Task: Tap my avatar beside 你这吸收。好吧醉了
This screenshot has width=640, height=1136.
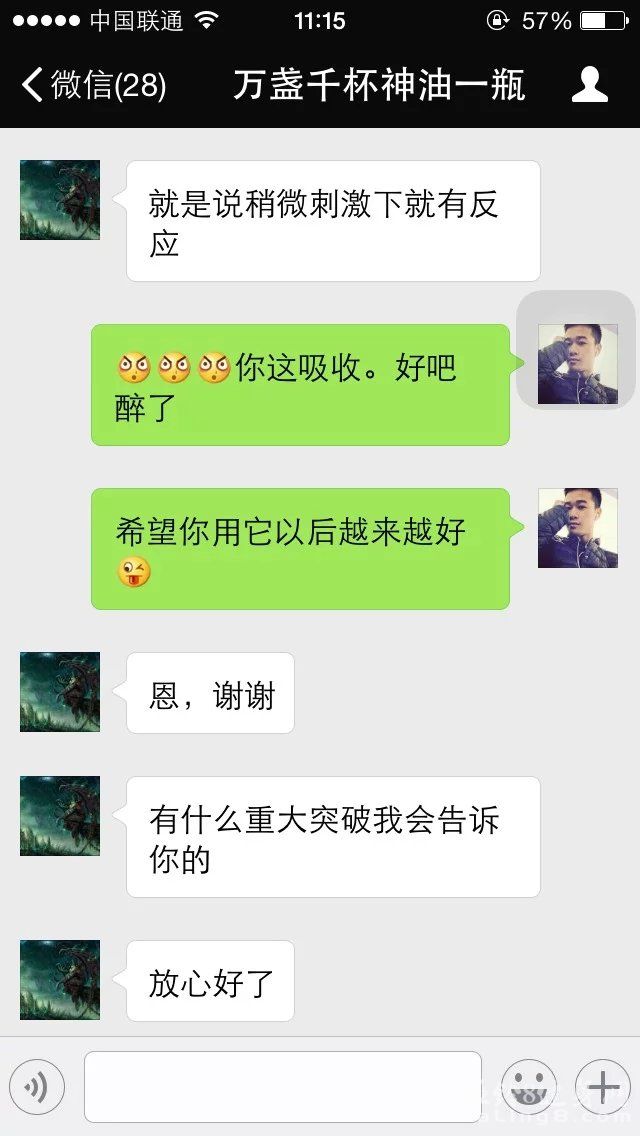Action: click(x=577, y=364)
